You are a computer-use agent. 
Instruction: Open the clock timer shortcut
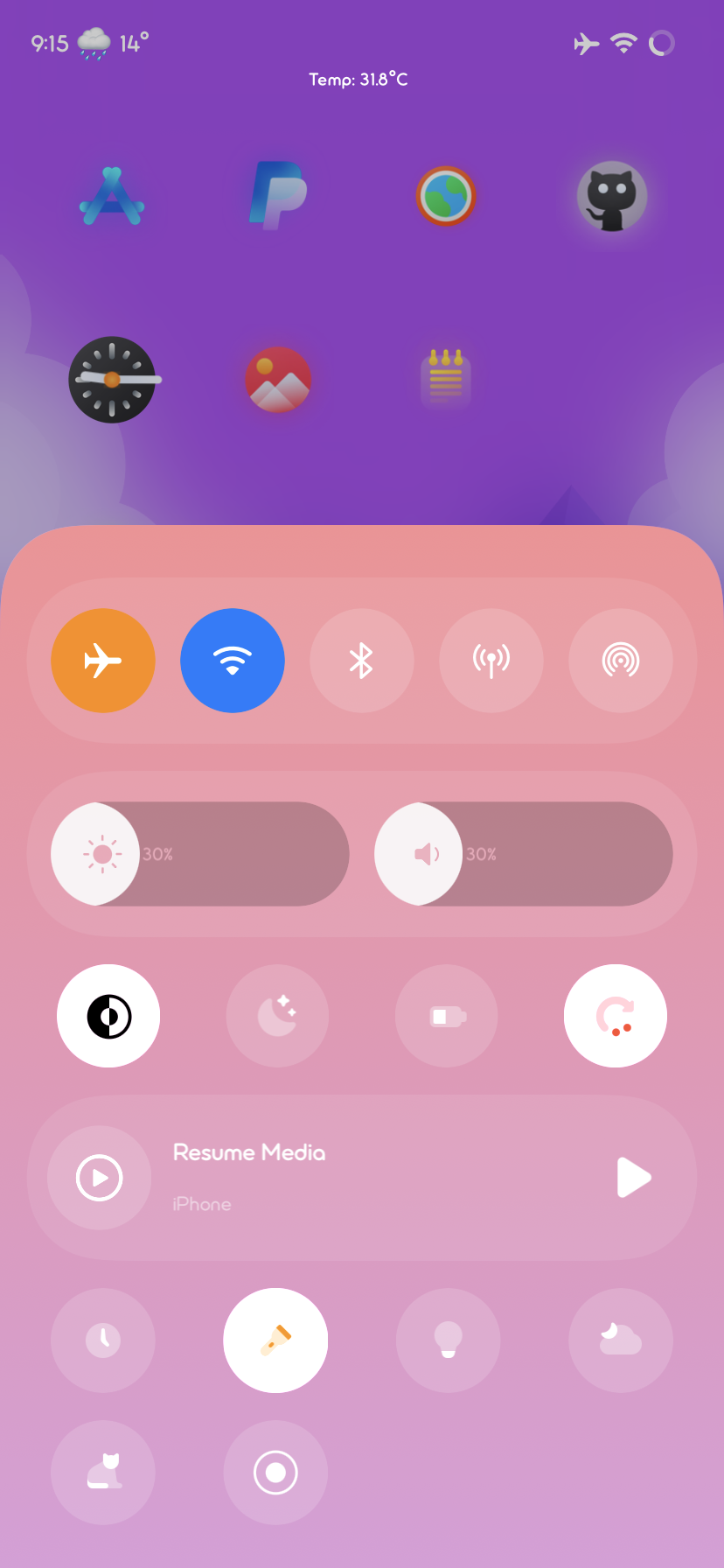click(x=103, y=1340)
